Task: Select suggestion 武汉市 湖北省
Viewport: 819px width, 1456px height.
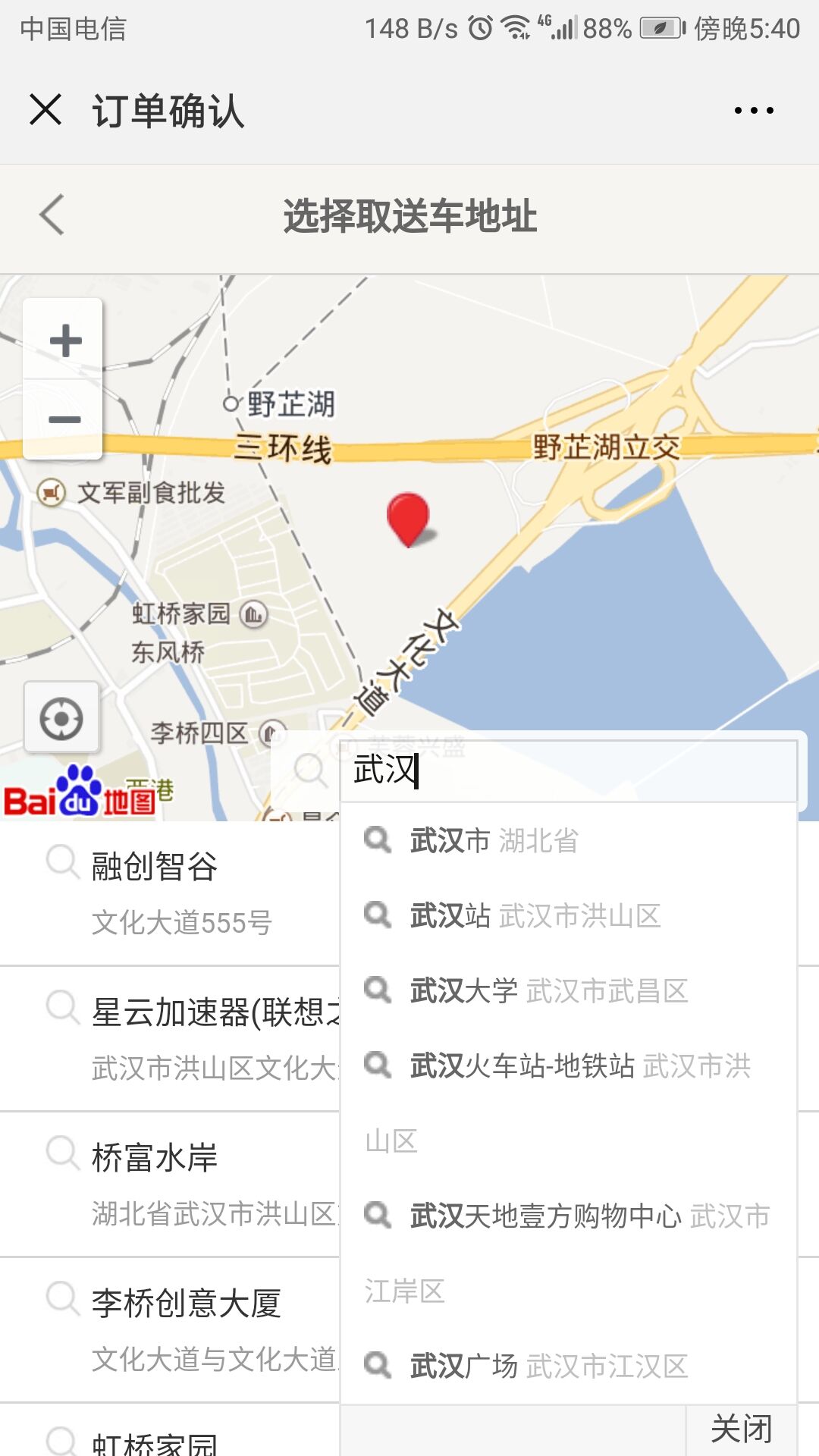Action: pos(569,840)
